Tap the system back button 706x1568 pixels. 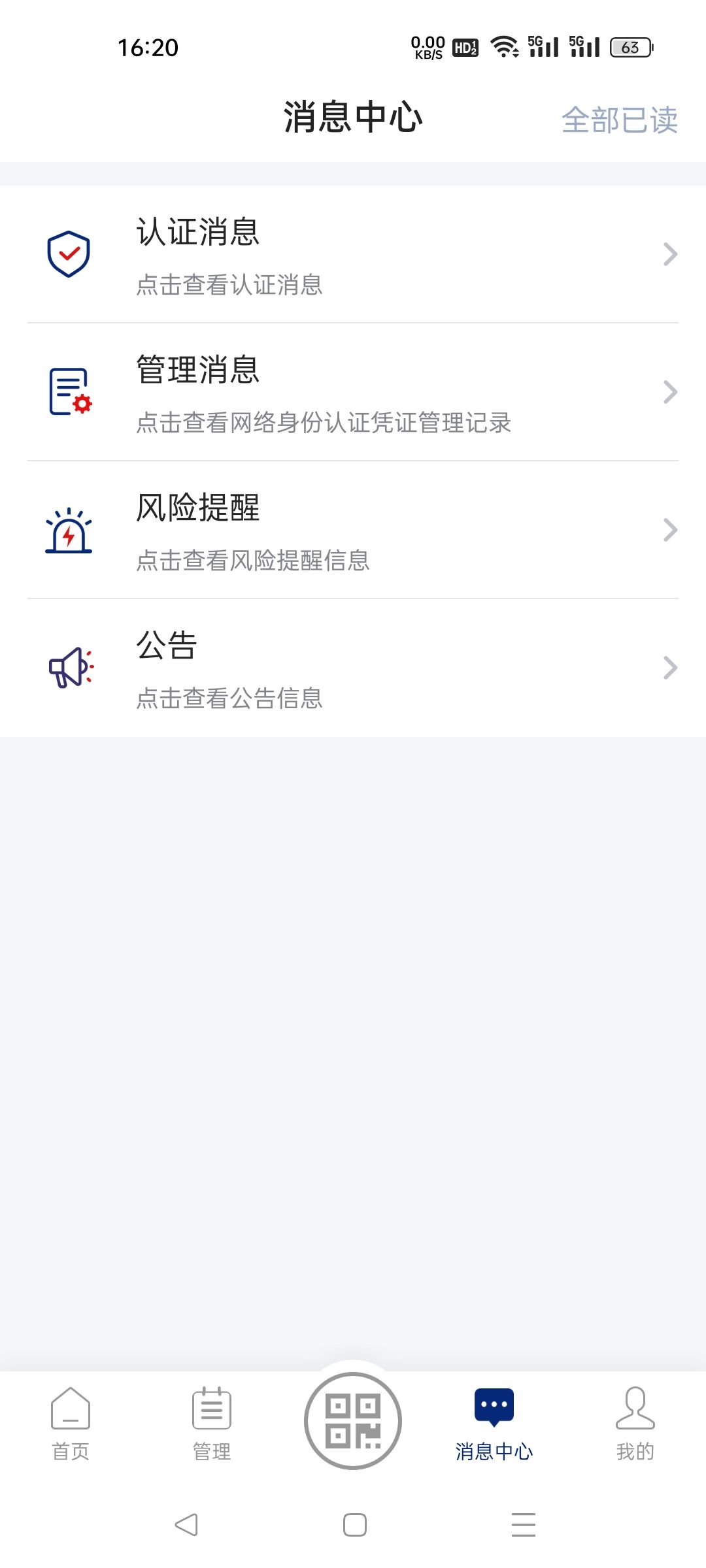186,1525
